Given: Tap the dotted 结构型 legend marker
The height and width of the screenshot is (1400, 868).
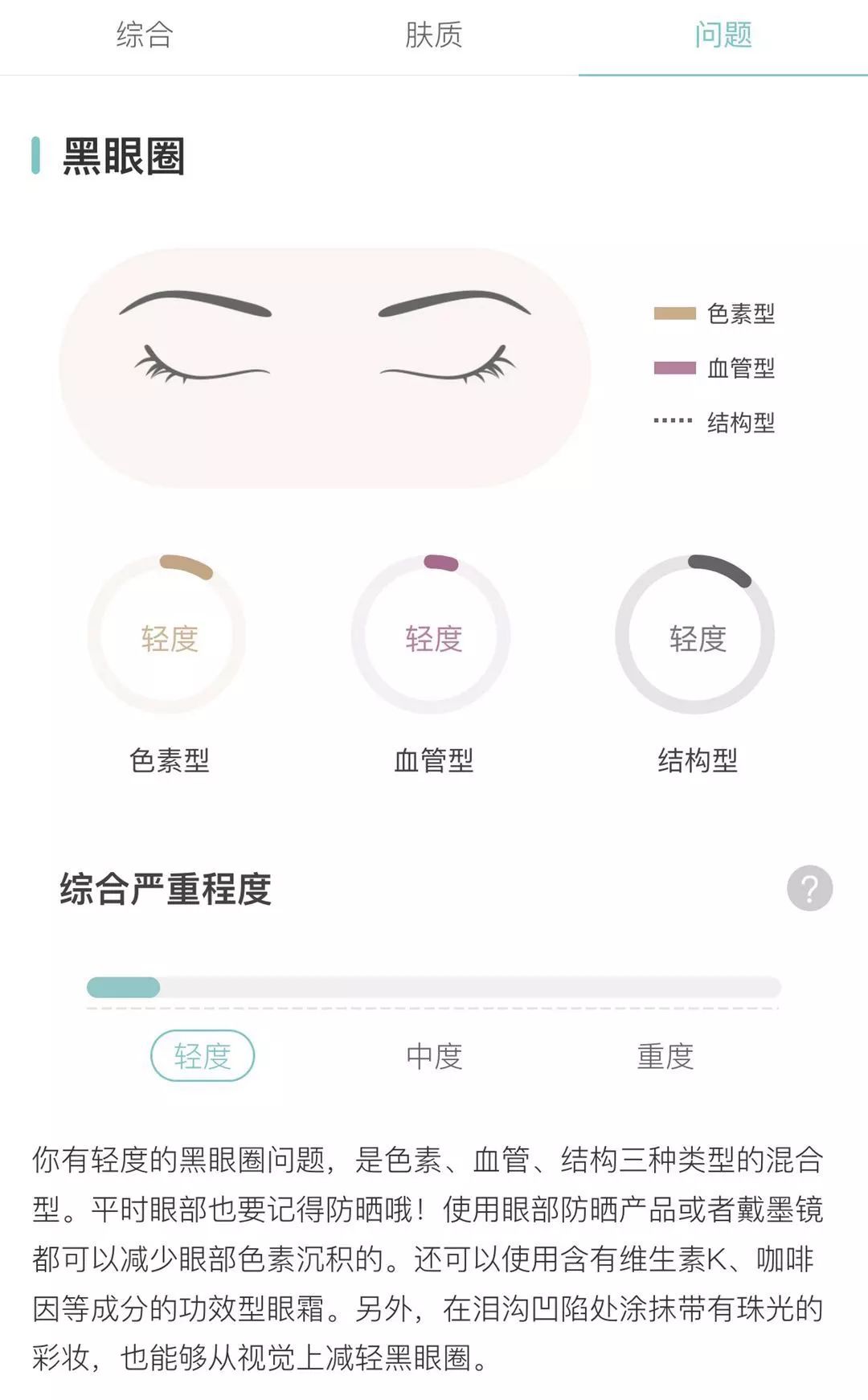Looking at the screenshot, I should point(672,420).
